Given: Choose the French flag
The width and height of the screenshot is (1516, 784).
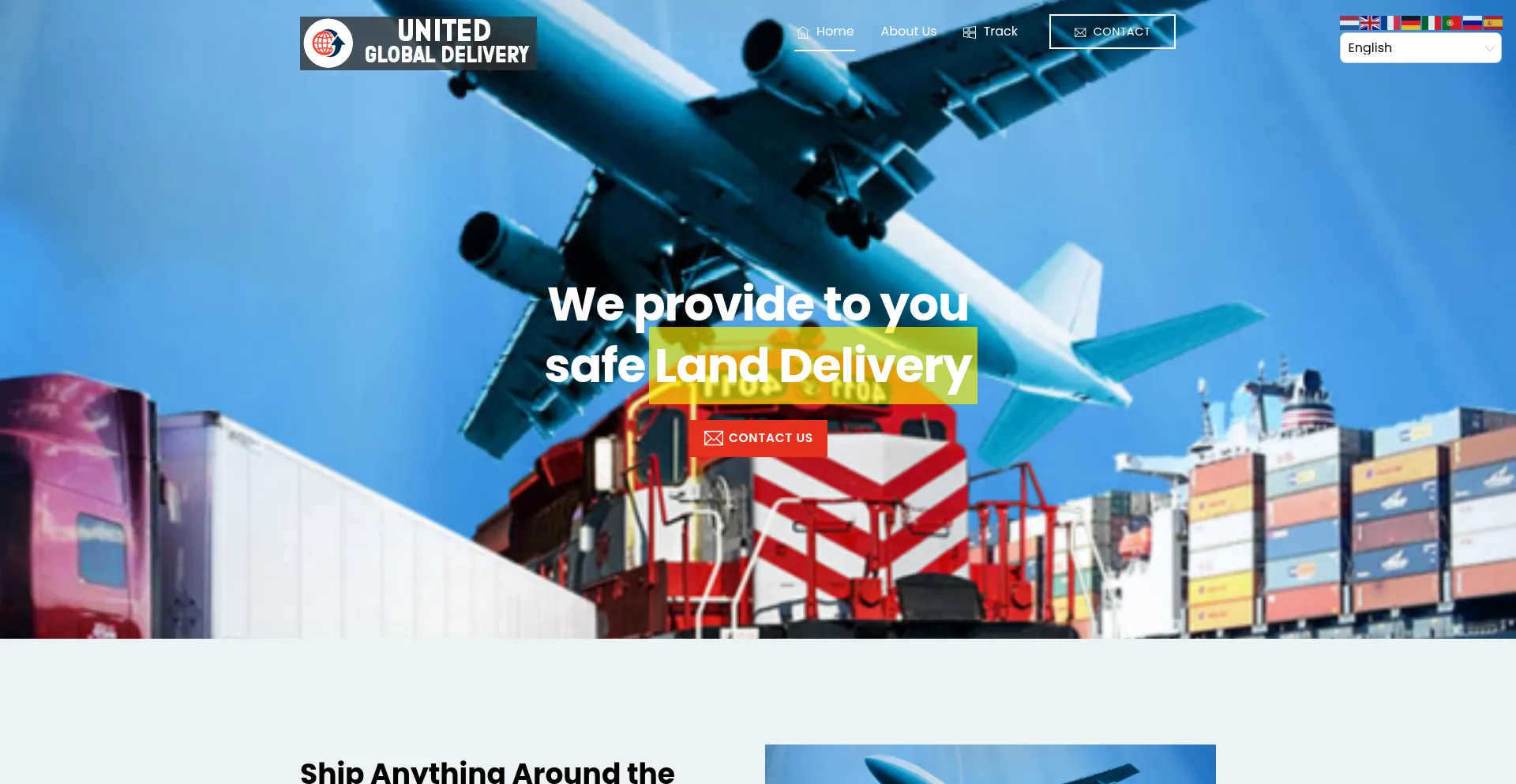Looking at the screenshot, I should (x=1390, y=23).
